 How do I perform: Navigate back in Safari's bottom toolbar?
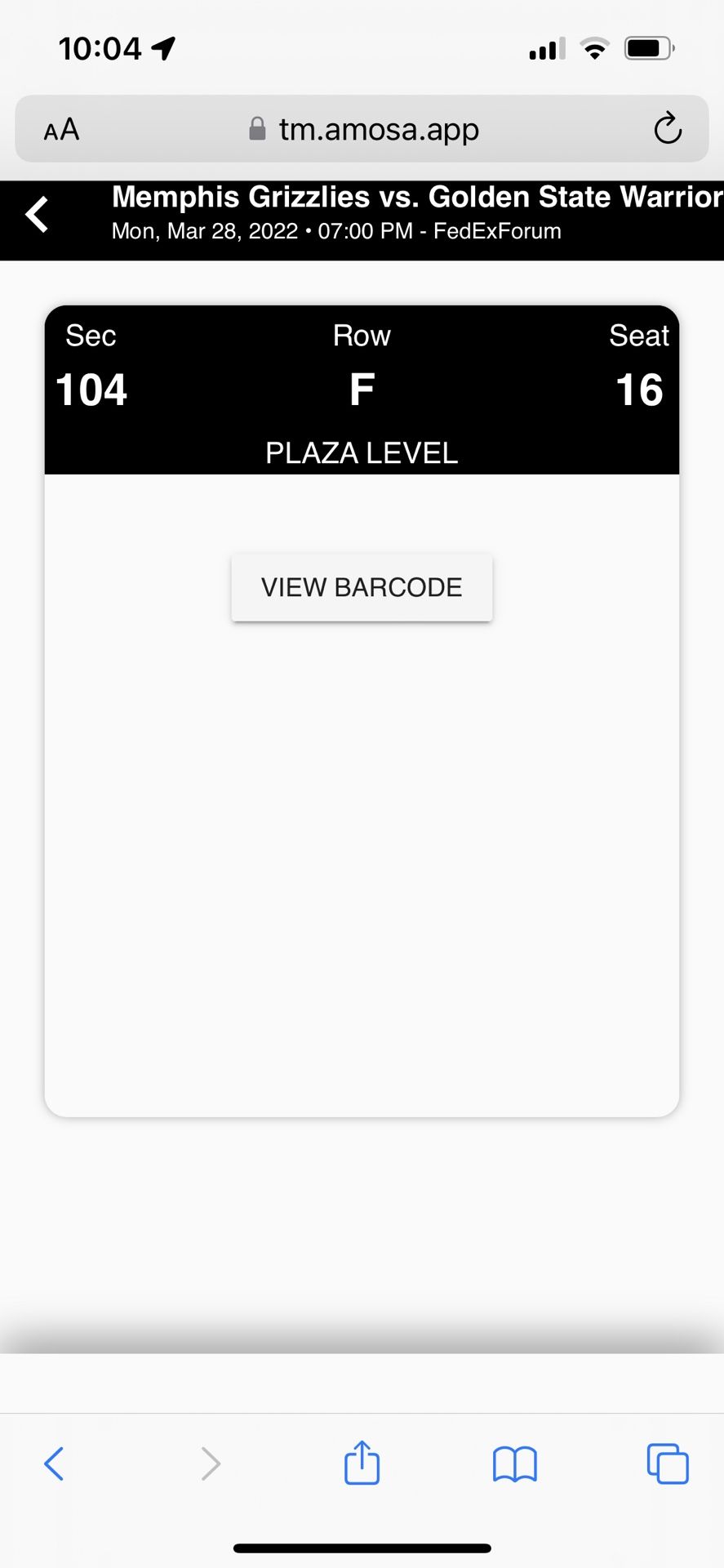(x=54, y=1463)
